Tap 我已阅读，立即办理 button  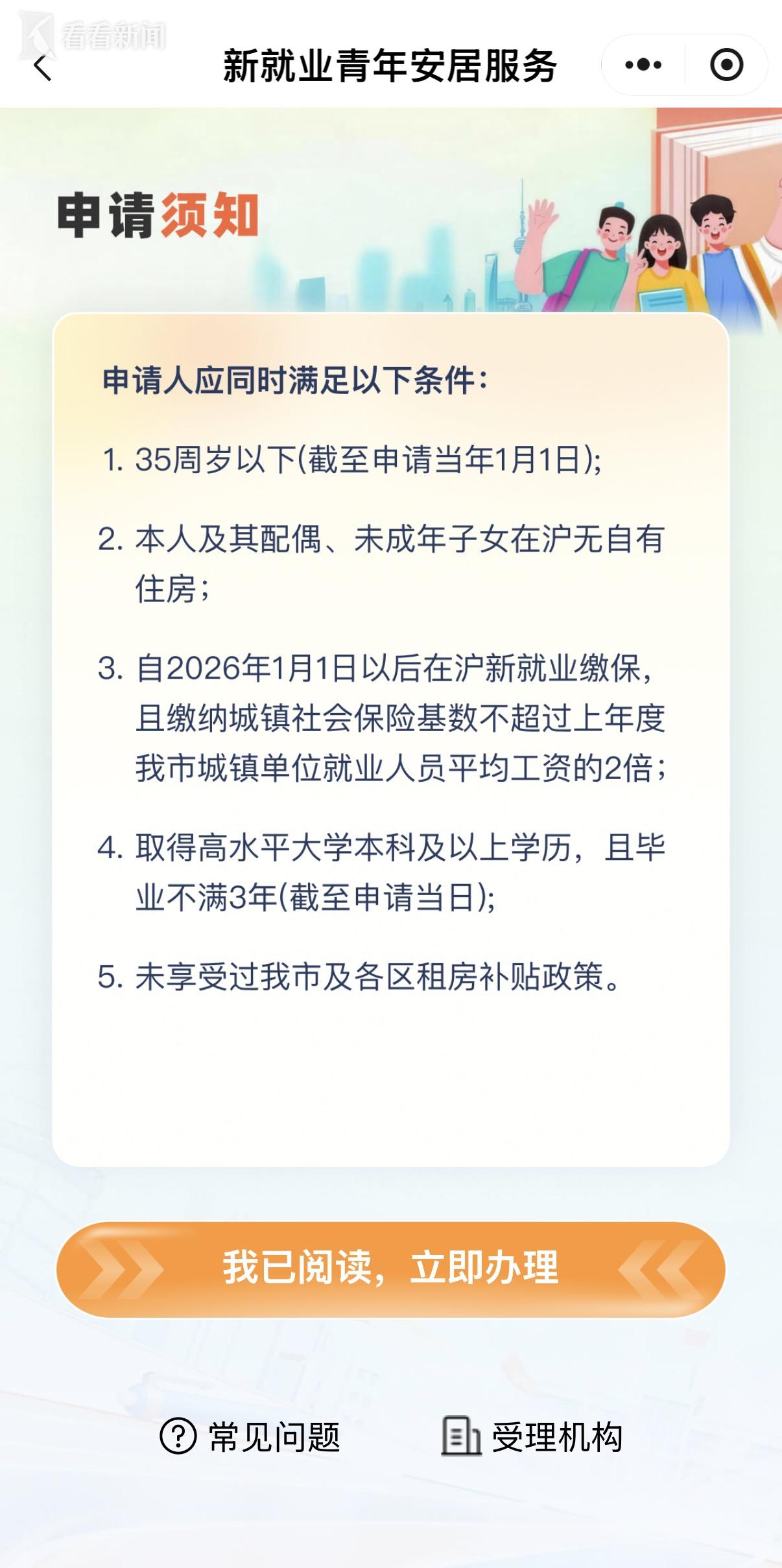(x=391, y=1269)
